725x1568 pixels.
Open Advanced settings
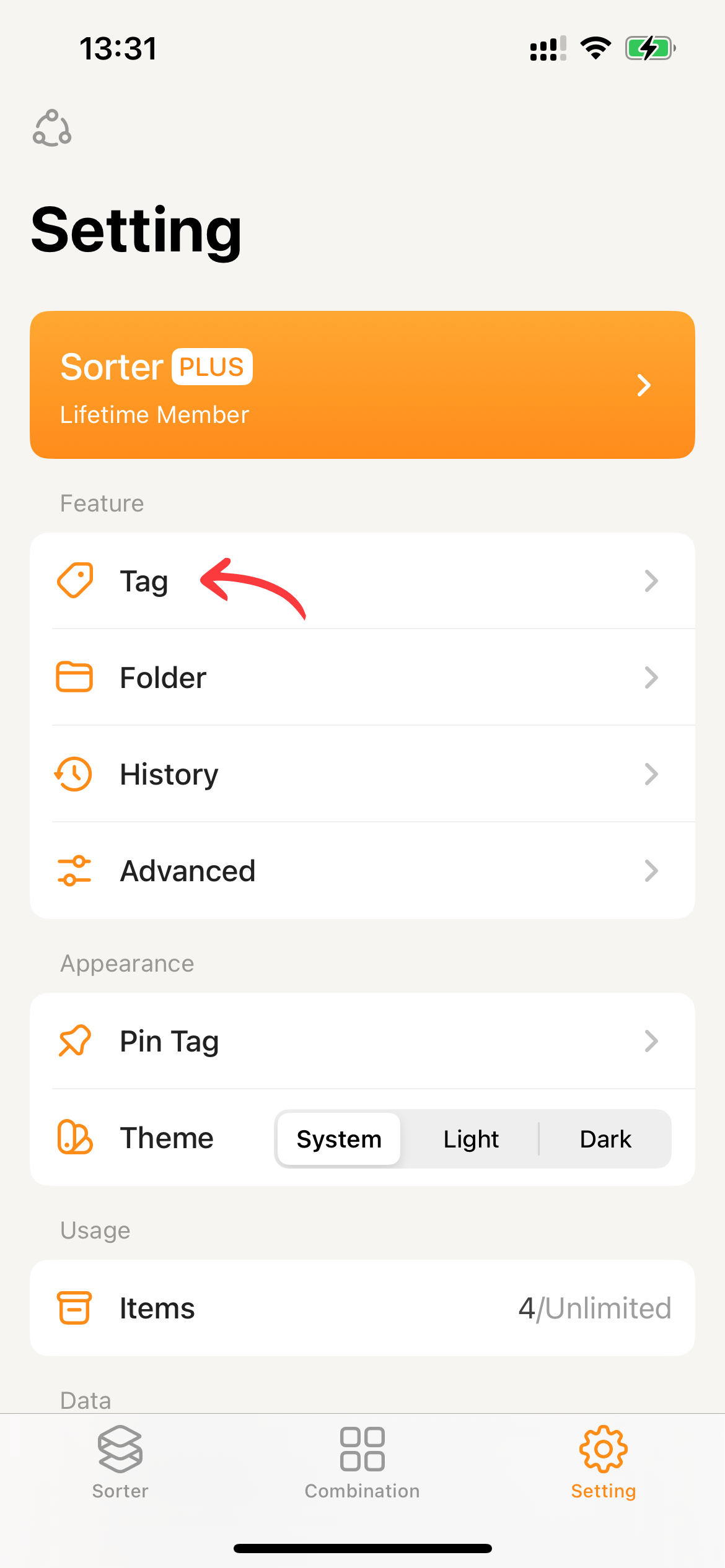pyautogui.click(x=362, y=871)
